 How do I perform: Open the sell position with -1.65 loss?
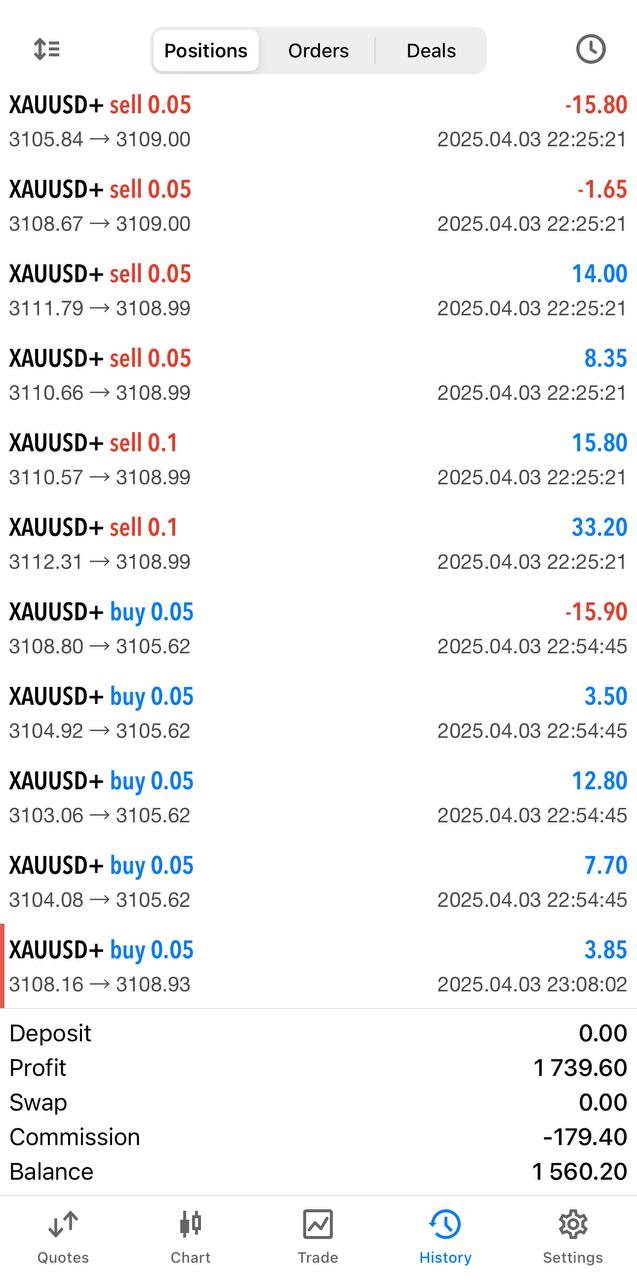pyautogui.click(x=318, y=206)
